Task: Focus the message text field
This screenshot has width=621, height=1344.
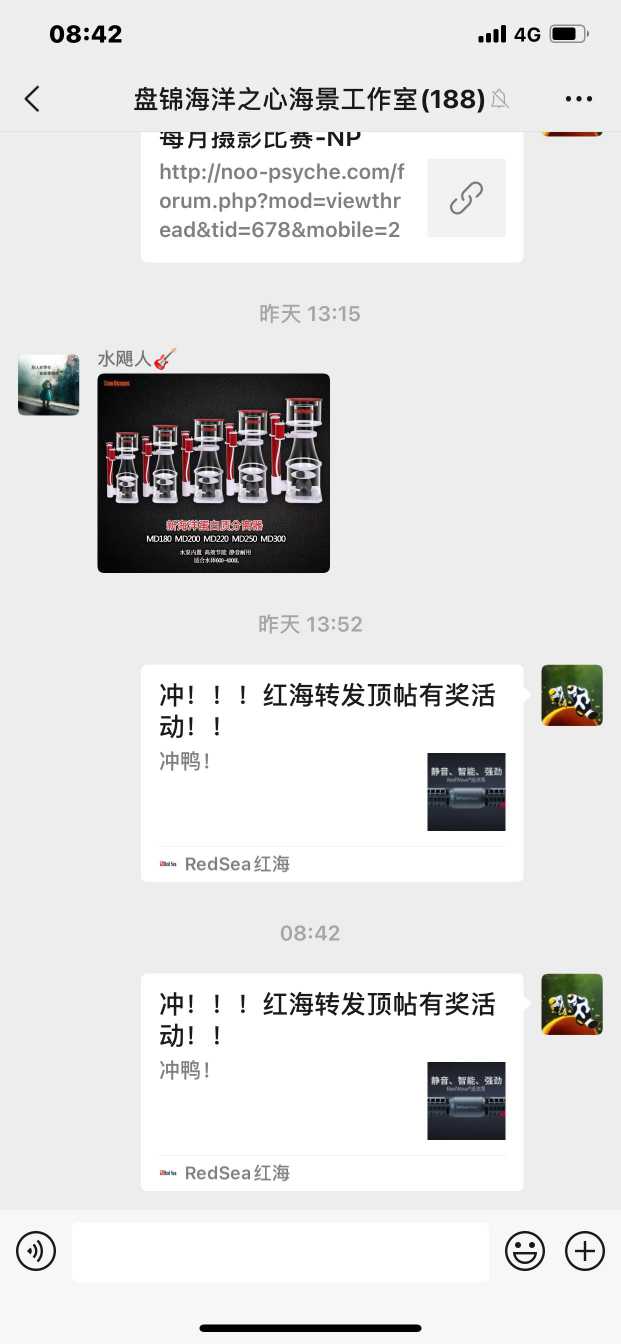Action: tap(280, 1251)
